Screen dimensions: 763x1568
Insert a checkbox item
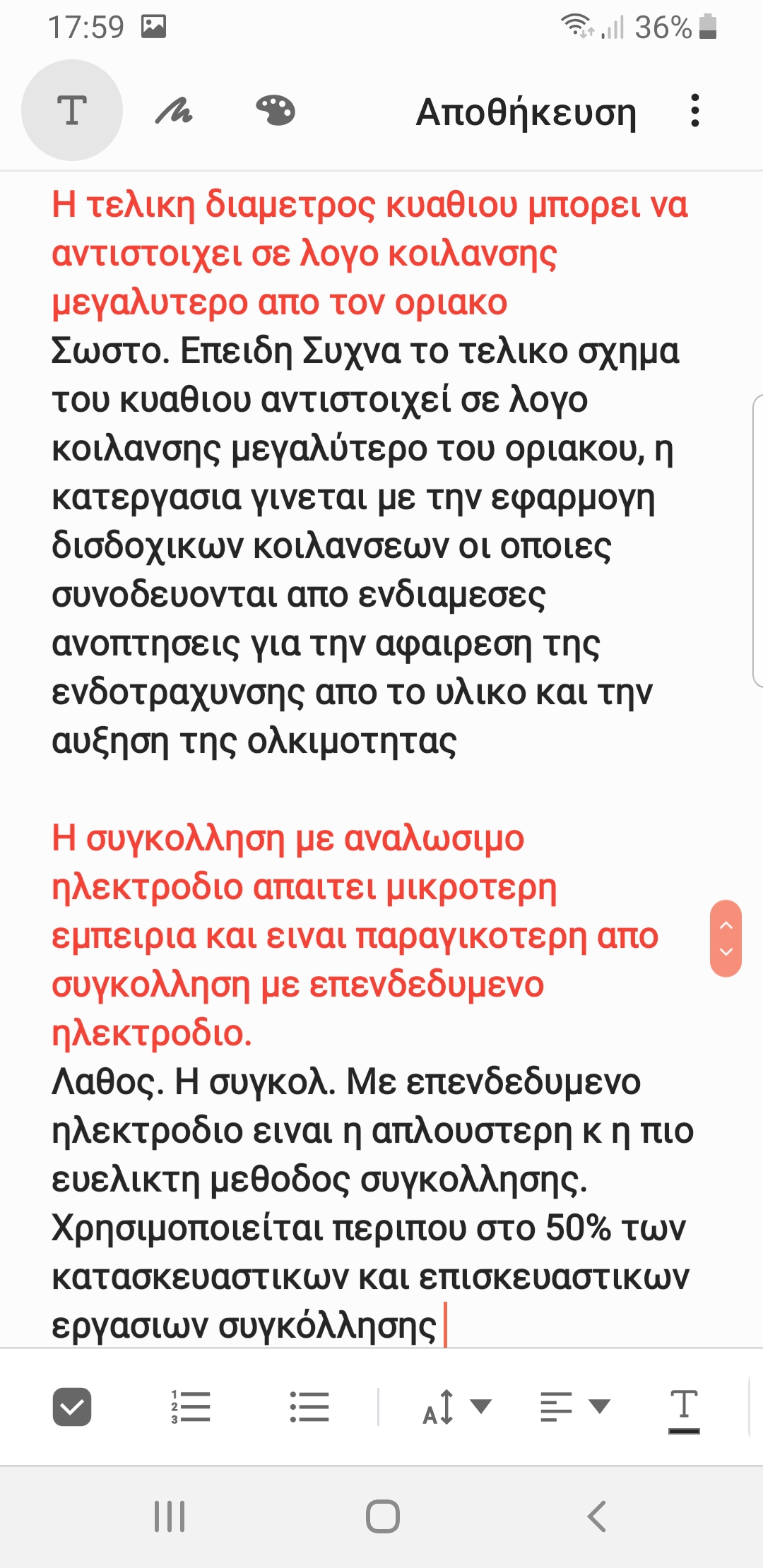pyautogui.click(x=72, y=1407)
